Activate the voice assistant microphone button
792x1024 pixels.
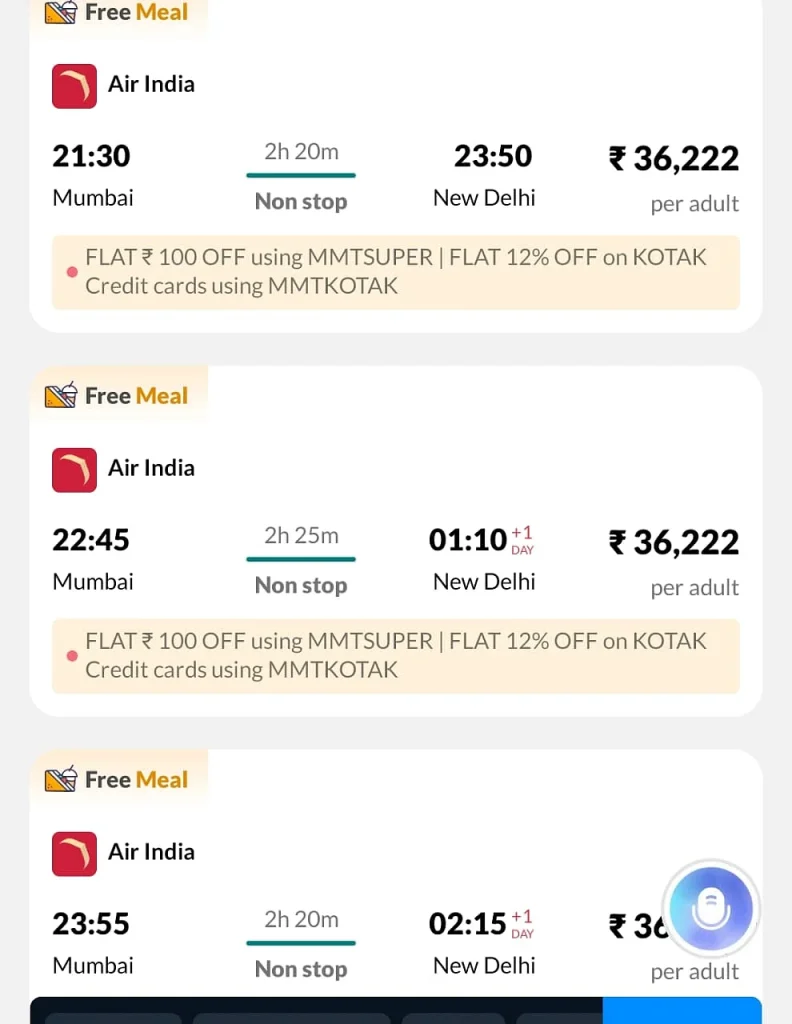pyautogui.click(x=711, y=909)
